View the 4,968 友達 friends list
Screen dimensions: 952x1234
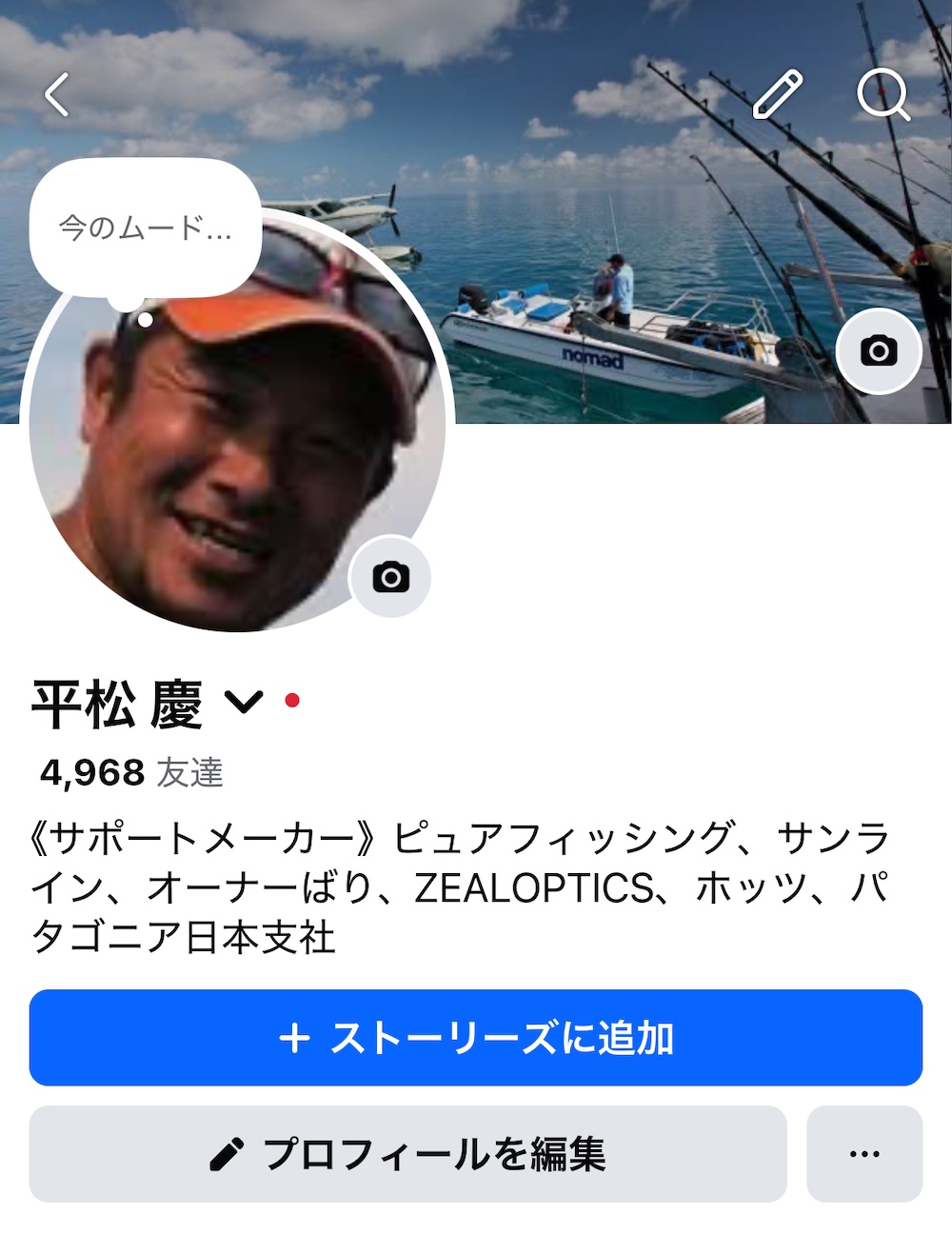click(x=131, y=773)
